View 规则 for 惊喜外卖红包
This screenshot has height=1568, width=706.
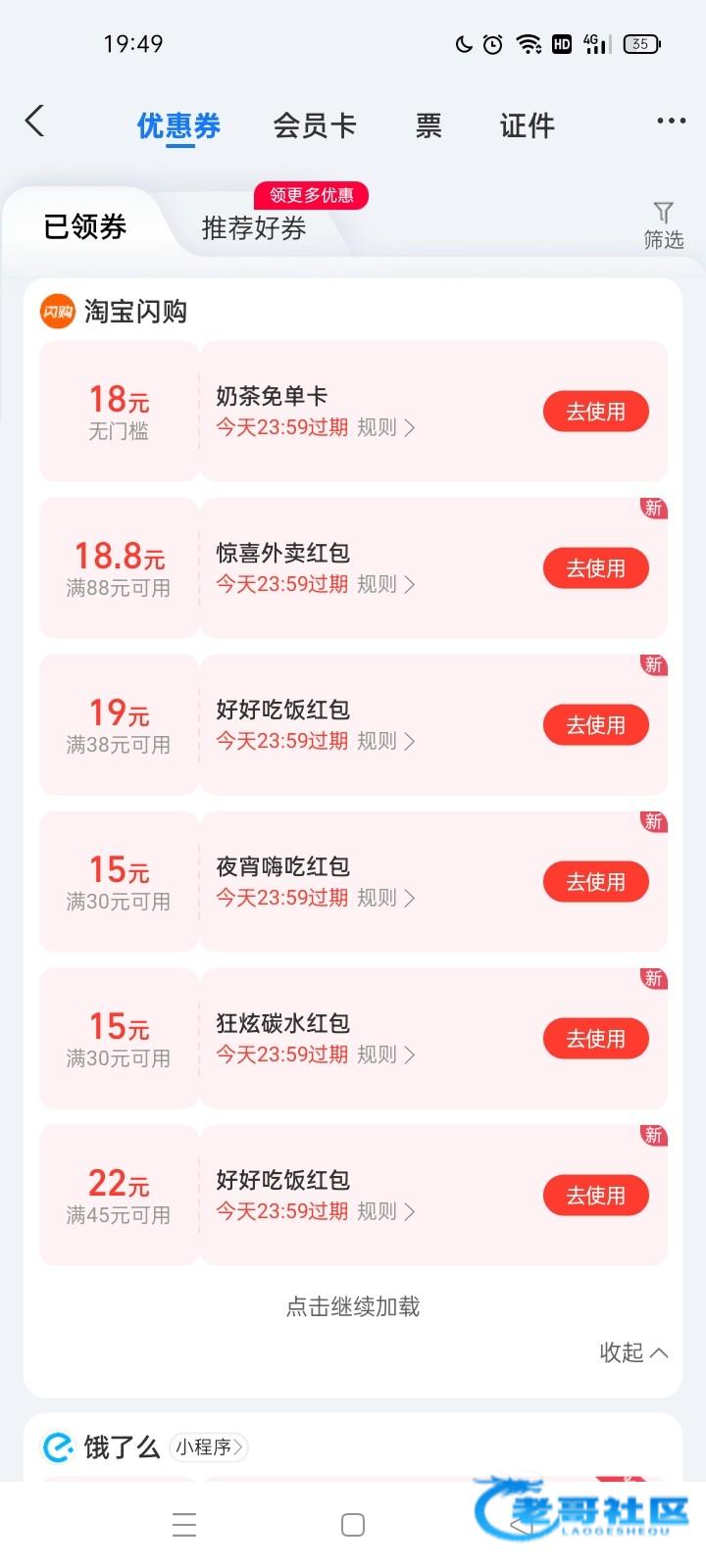tap(385, 584)
